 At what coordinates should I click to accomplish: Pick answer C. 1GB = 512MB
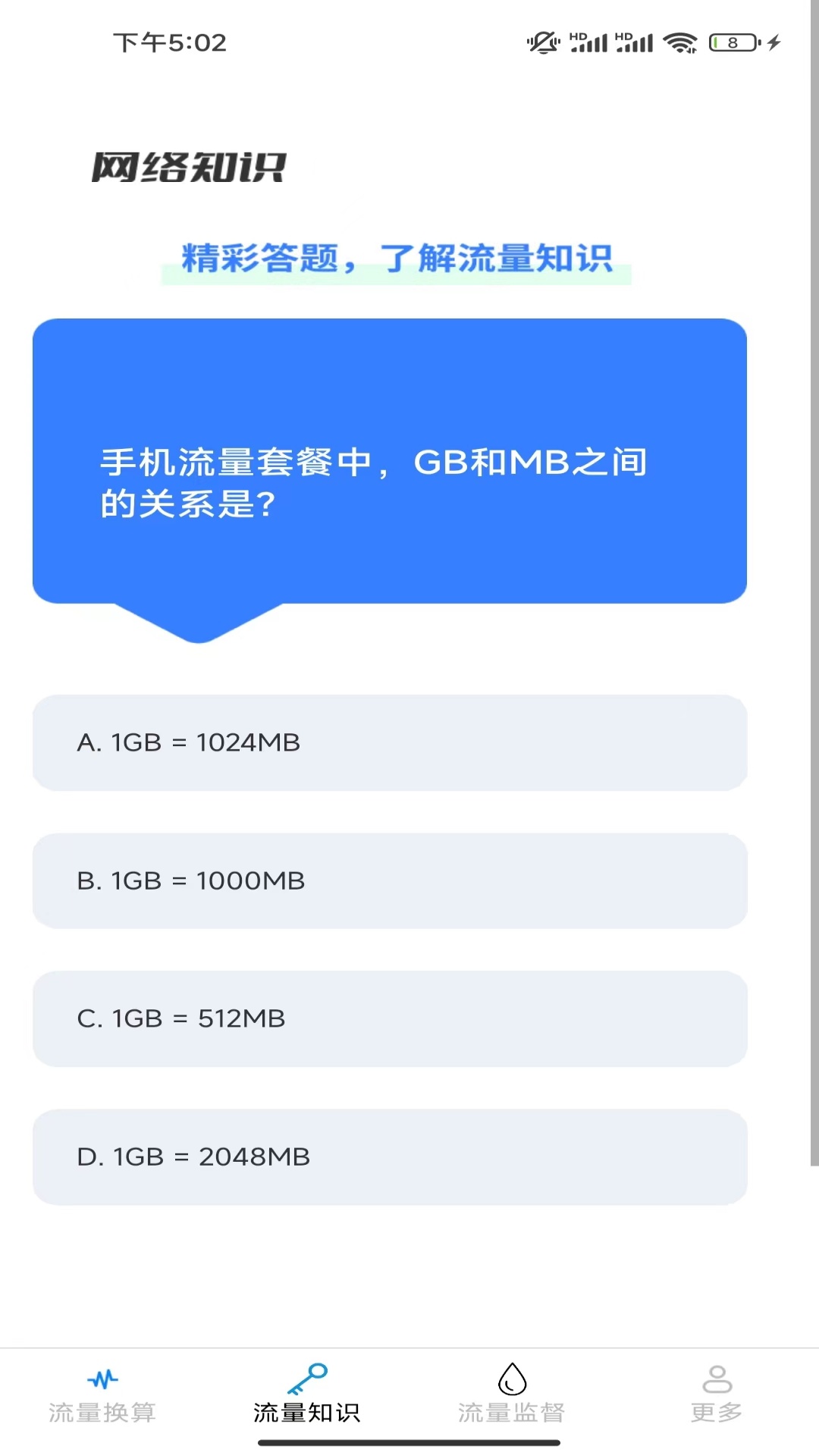[x=389, y=1018]
